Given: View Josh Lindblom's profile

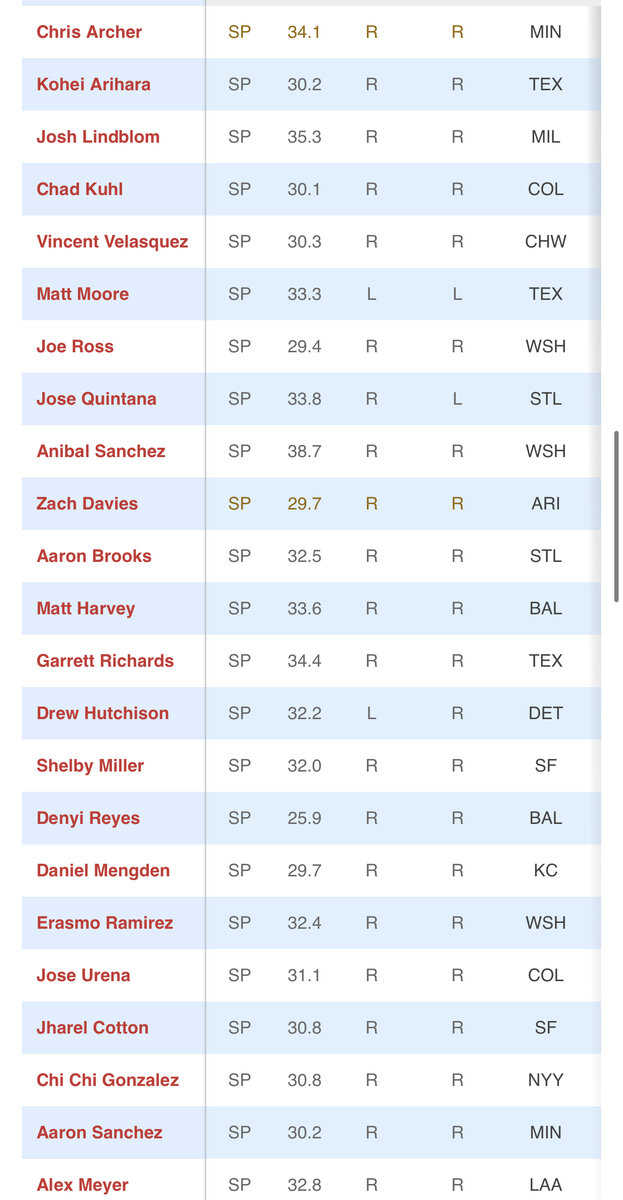Looking at the screenshot, I should (x=98, y=137).
